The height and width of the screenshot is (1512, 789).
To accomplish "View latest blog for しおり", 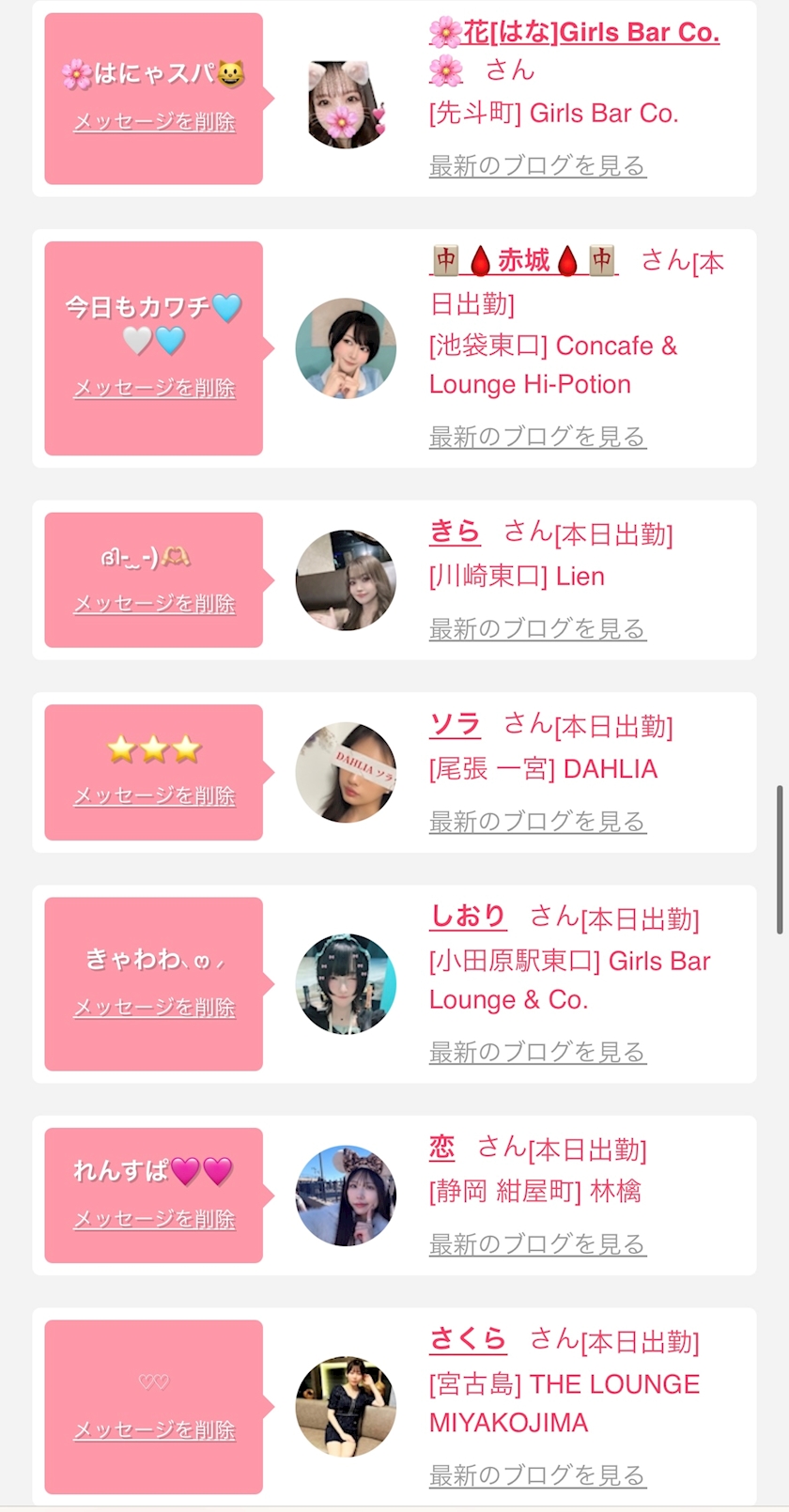I will coord(537,1053).
